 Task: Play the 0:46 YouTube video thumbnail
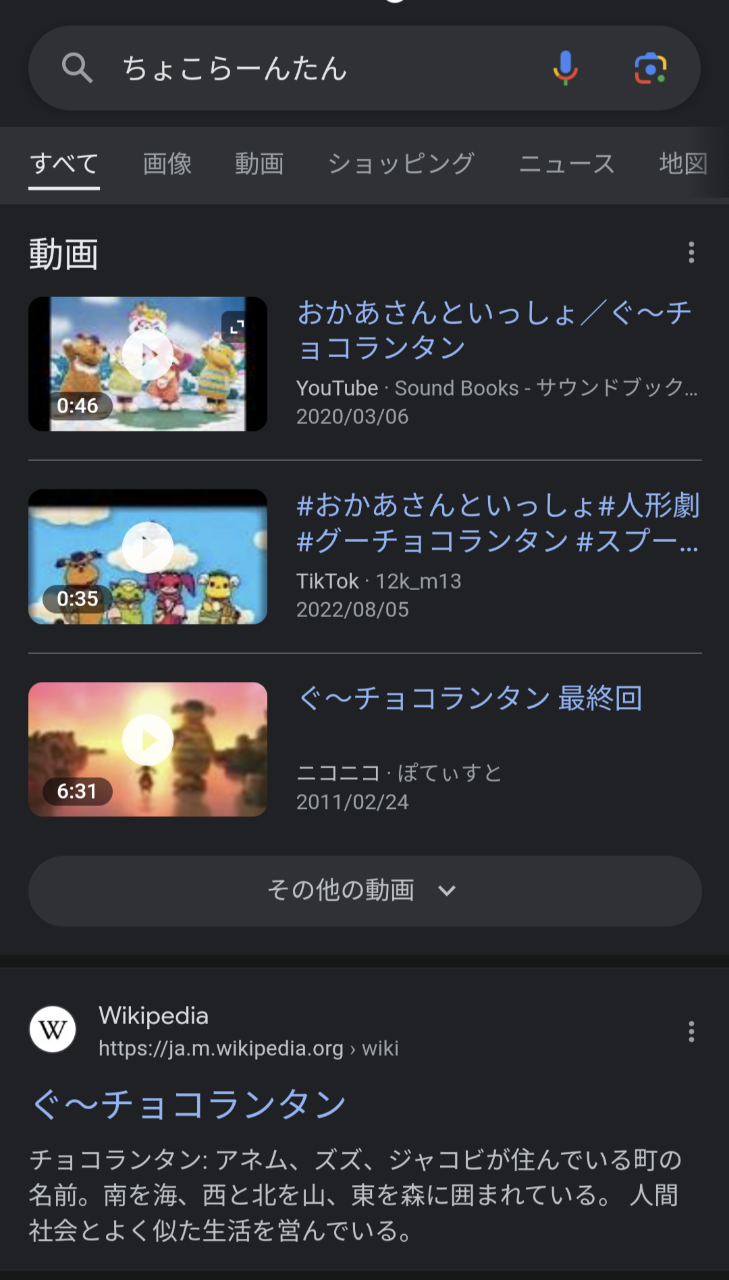148,364
